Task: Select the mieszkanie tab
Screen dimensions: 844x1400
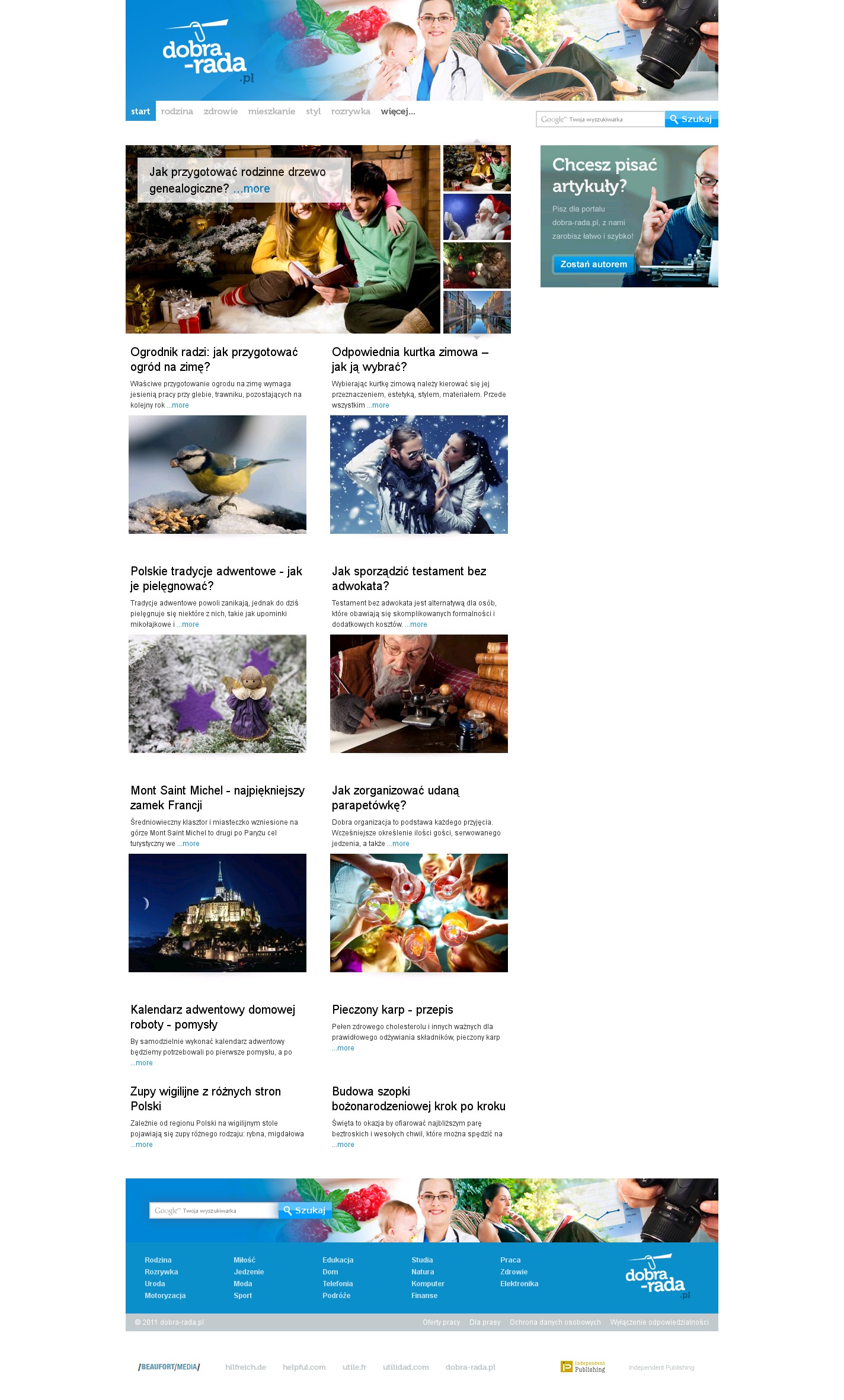Action: [x=271, y=111]
